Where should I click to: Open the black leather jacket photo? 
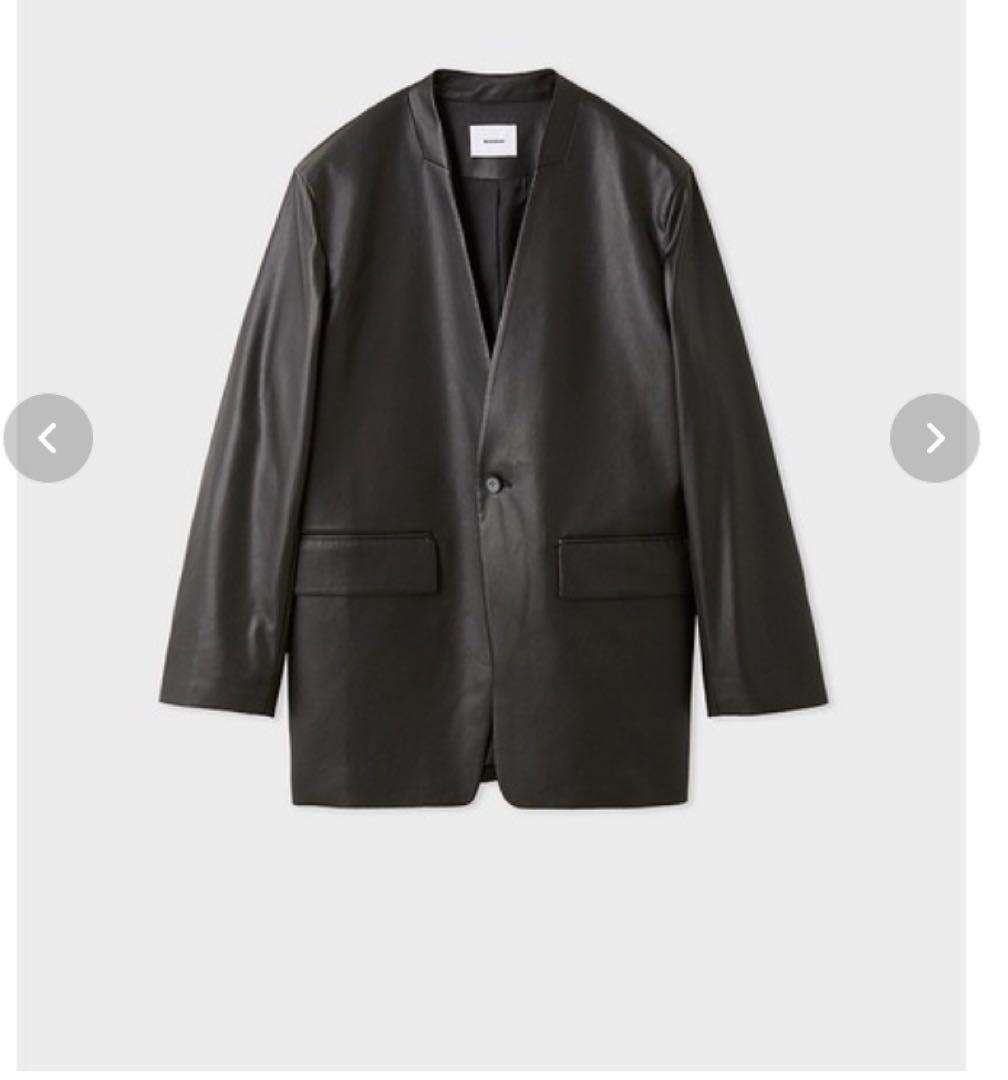tap(492, 440)
